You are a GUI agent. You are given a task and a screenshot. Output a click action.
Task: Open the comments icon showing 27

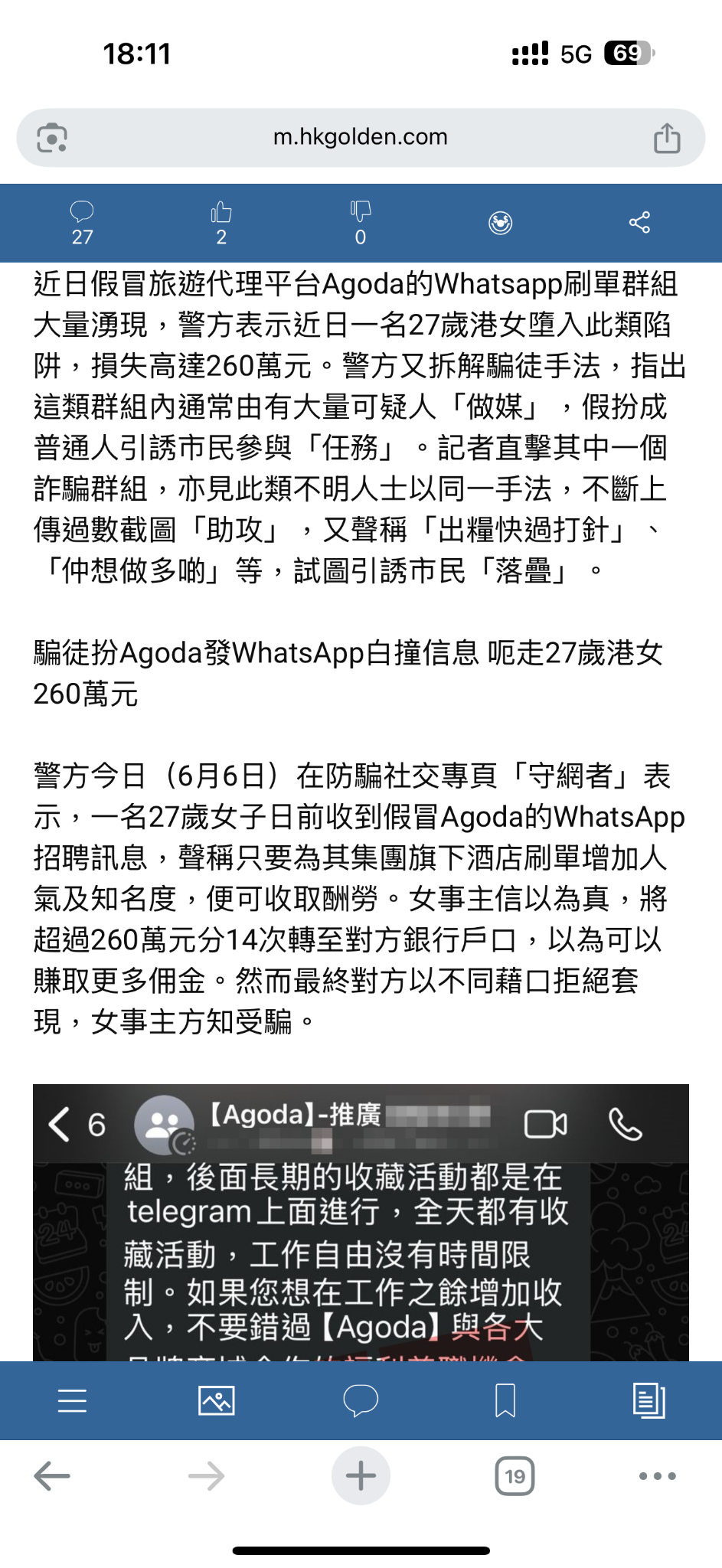click(82, 223)
